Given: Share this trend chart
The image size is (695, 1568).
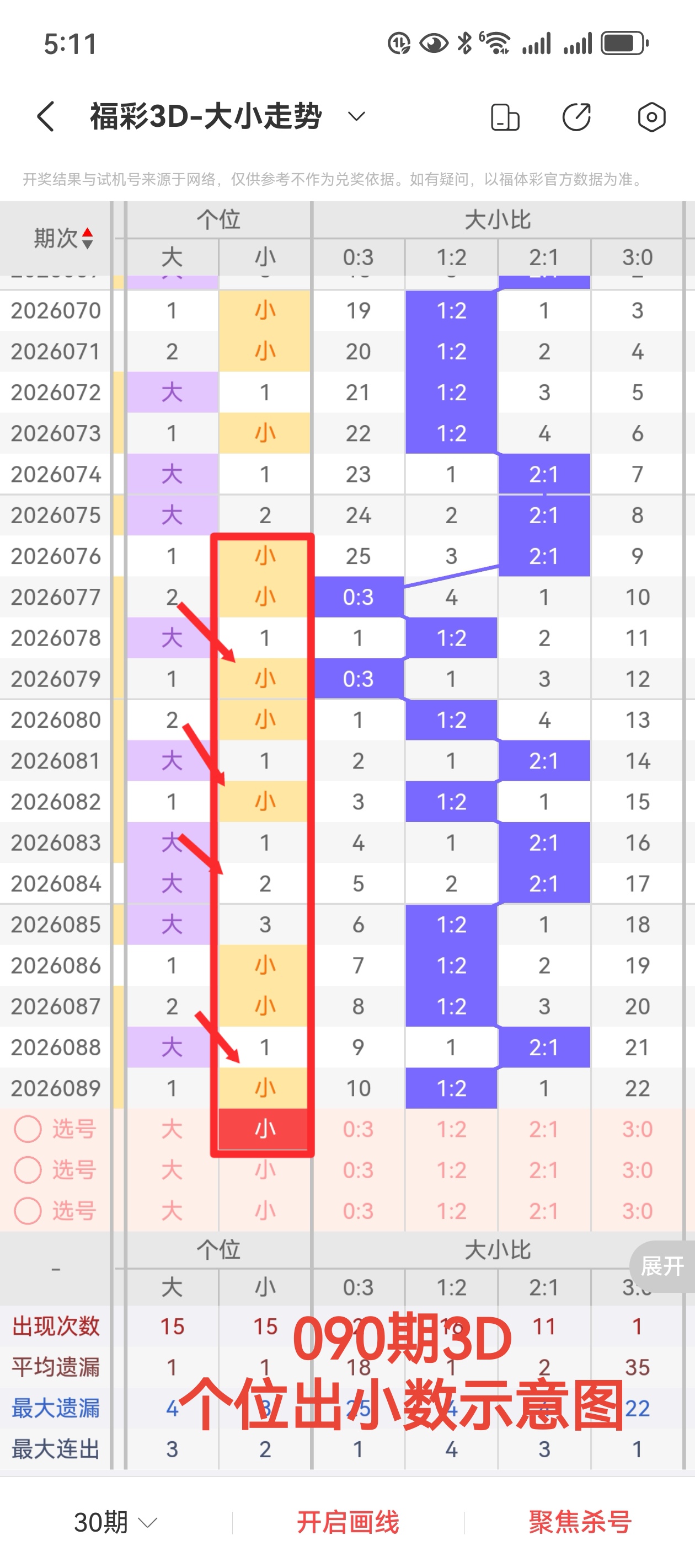Looking at the screenshot, I should (576, 117).
